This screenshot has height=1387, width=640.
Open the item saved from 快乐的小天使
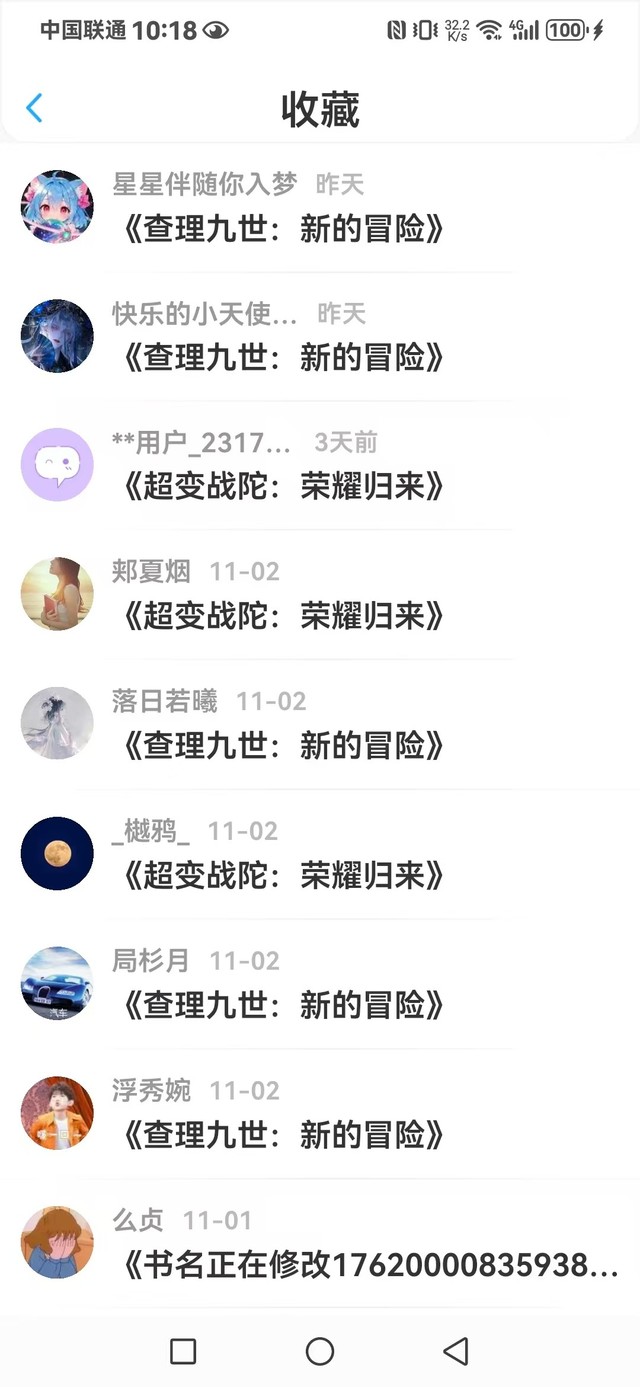284,358
